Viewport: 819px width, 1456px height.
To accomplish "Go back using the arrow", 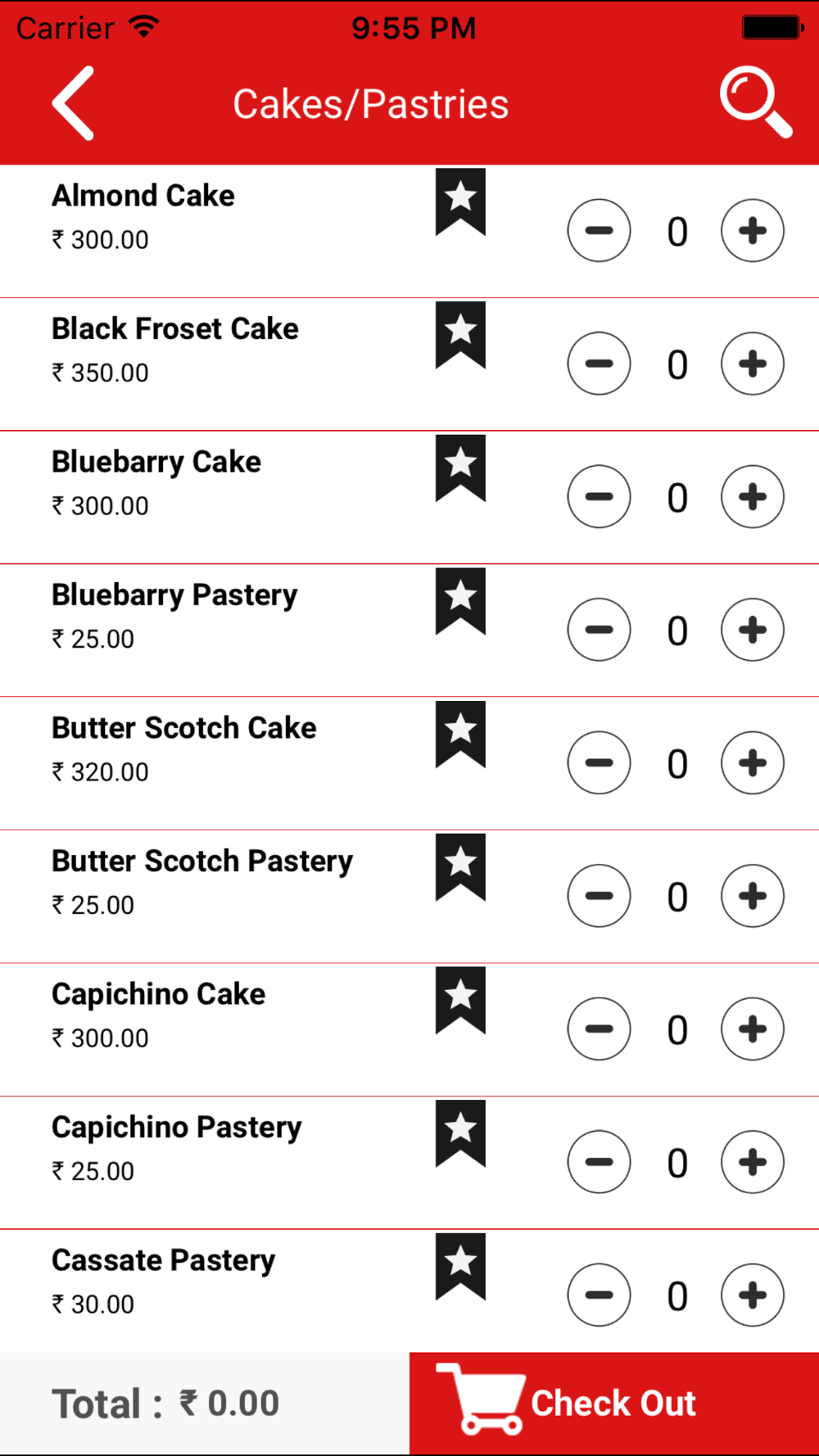I will [x=74, y=103].
